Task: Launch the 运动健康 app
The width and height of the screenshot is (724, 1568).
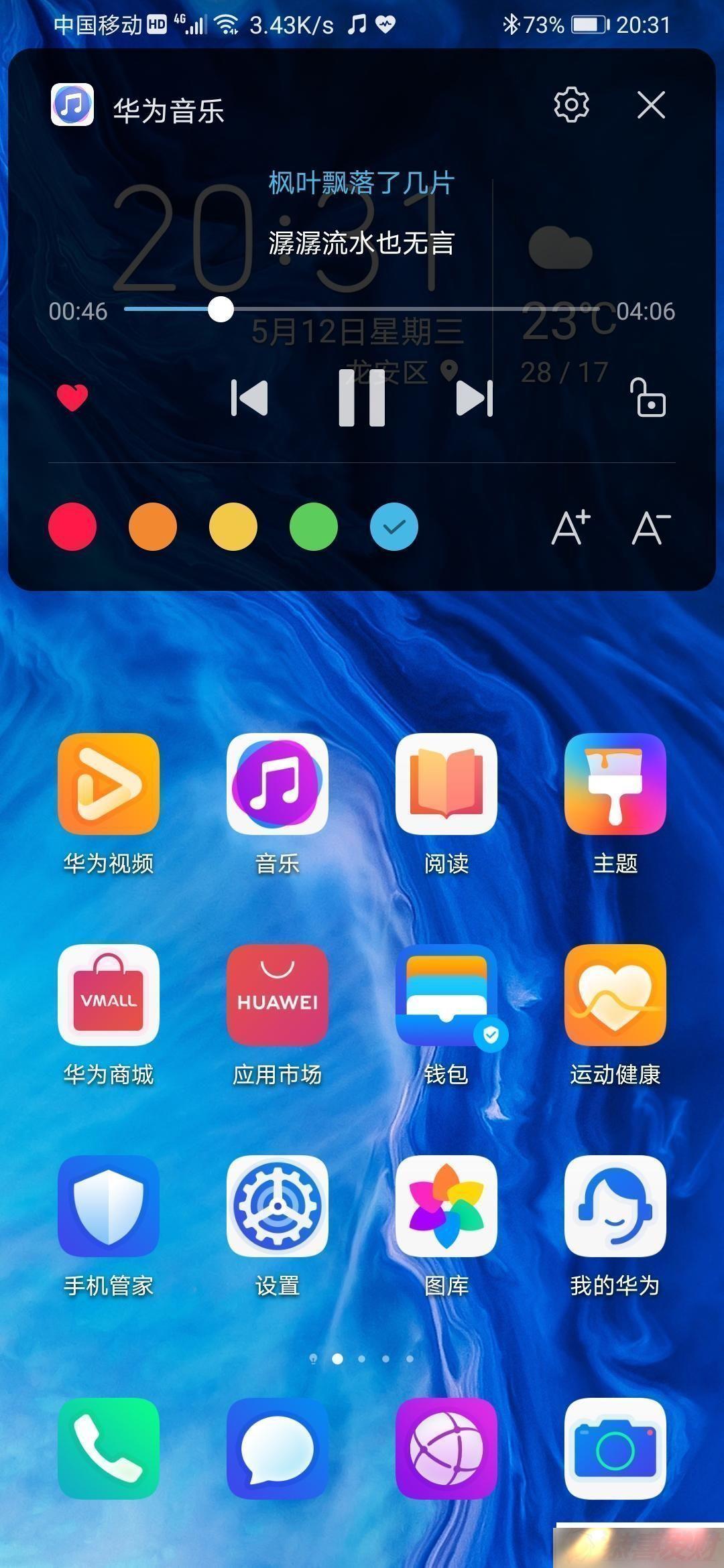Action: point(615,995)
